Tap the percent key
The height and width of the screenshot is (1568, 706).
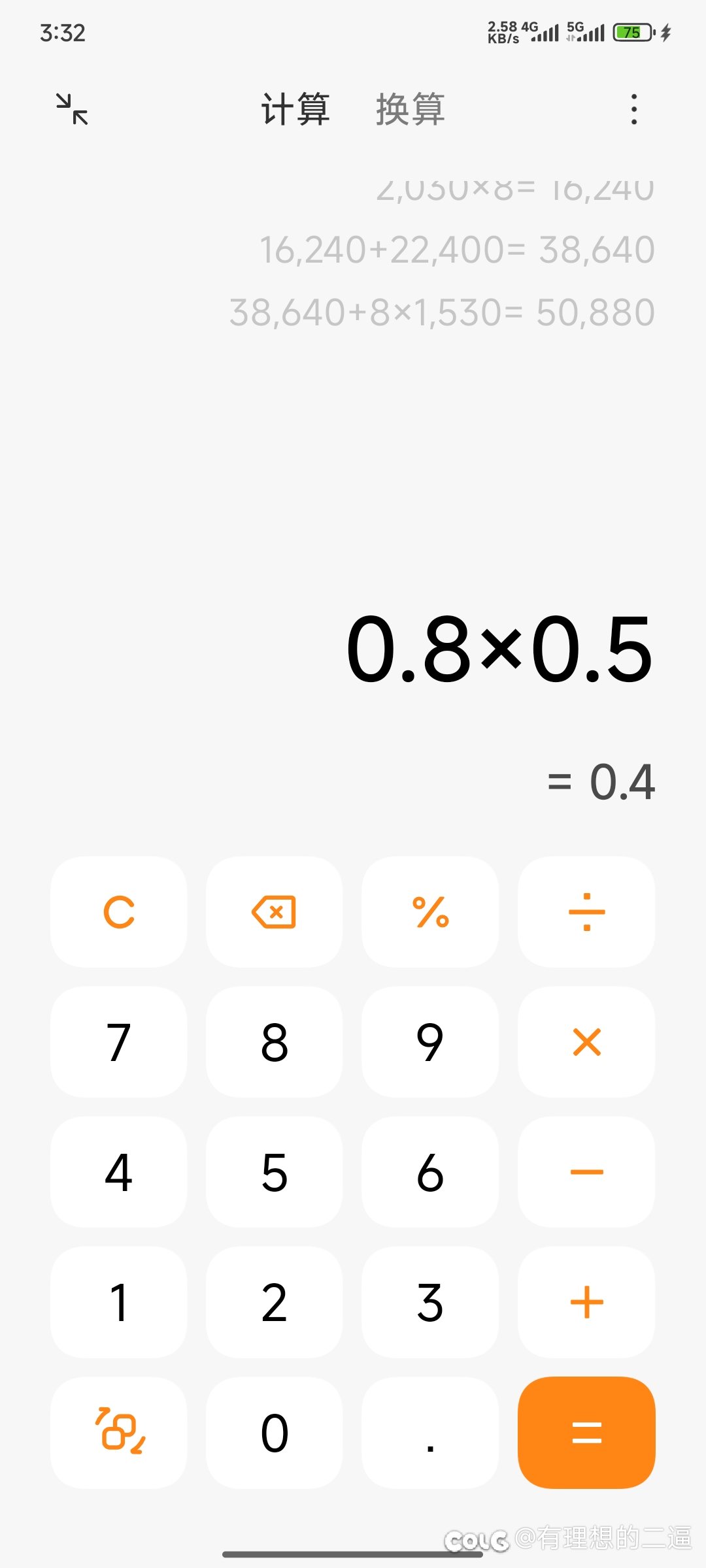[x=430, y=911]
